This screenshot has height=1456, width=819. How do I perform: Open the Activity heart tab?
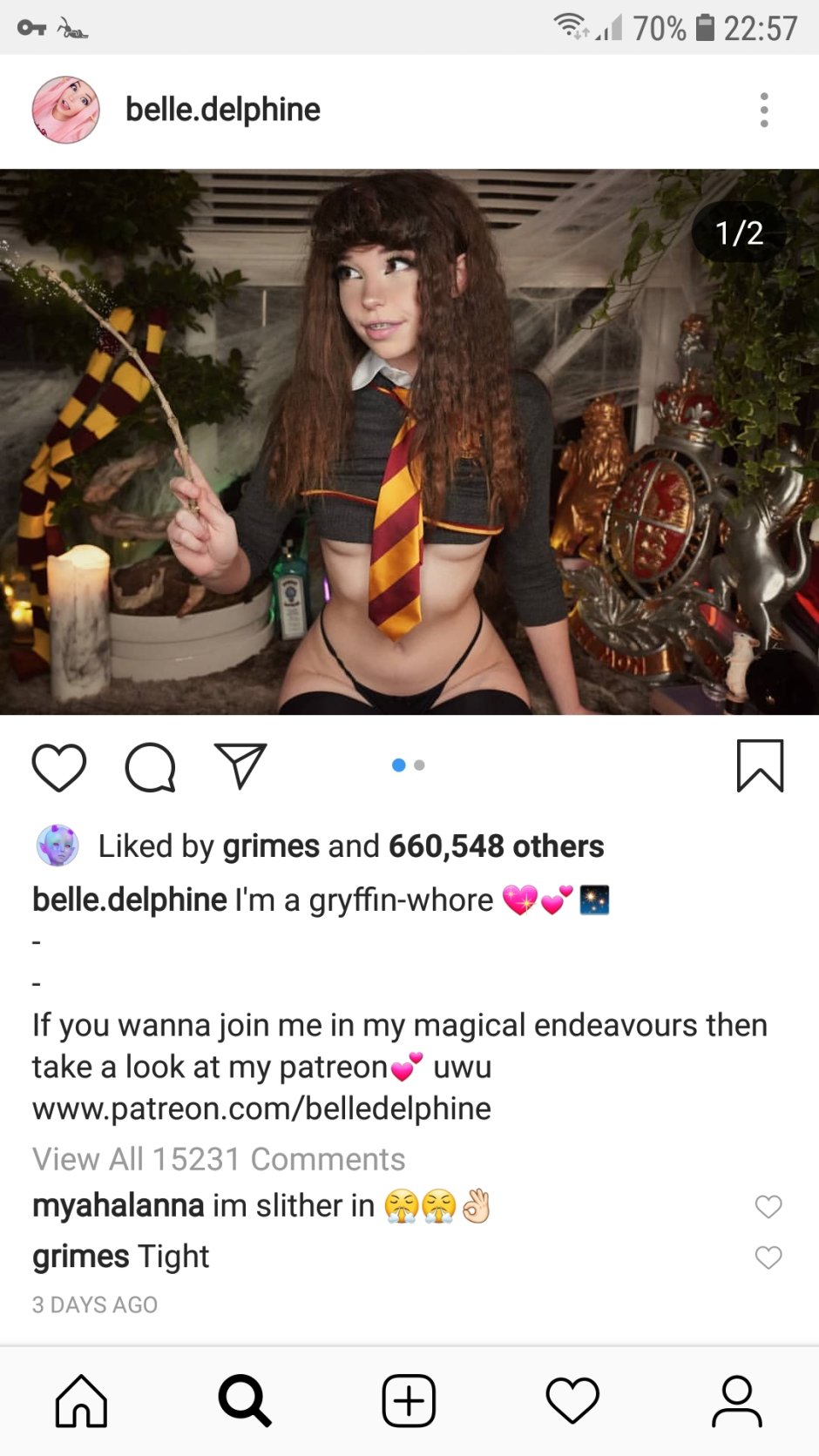(x=572, y=1401)
